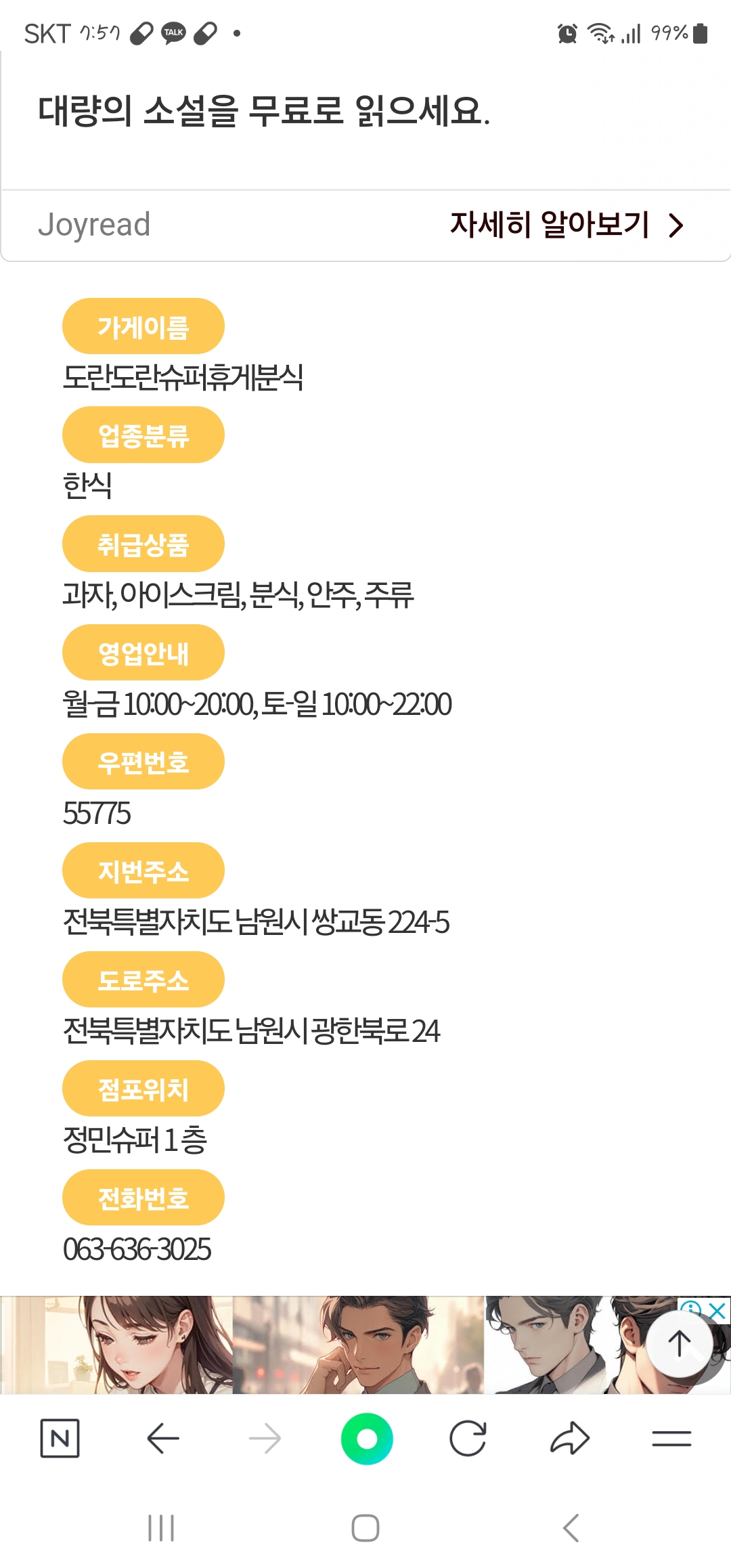The image size is (731, 1568).
Task: Show recent apps from system navigation bar
Action: click(x=161, y=1528)
